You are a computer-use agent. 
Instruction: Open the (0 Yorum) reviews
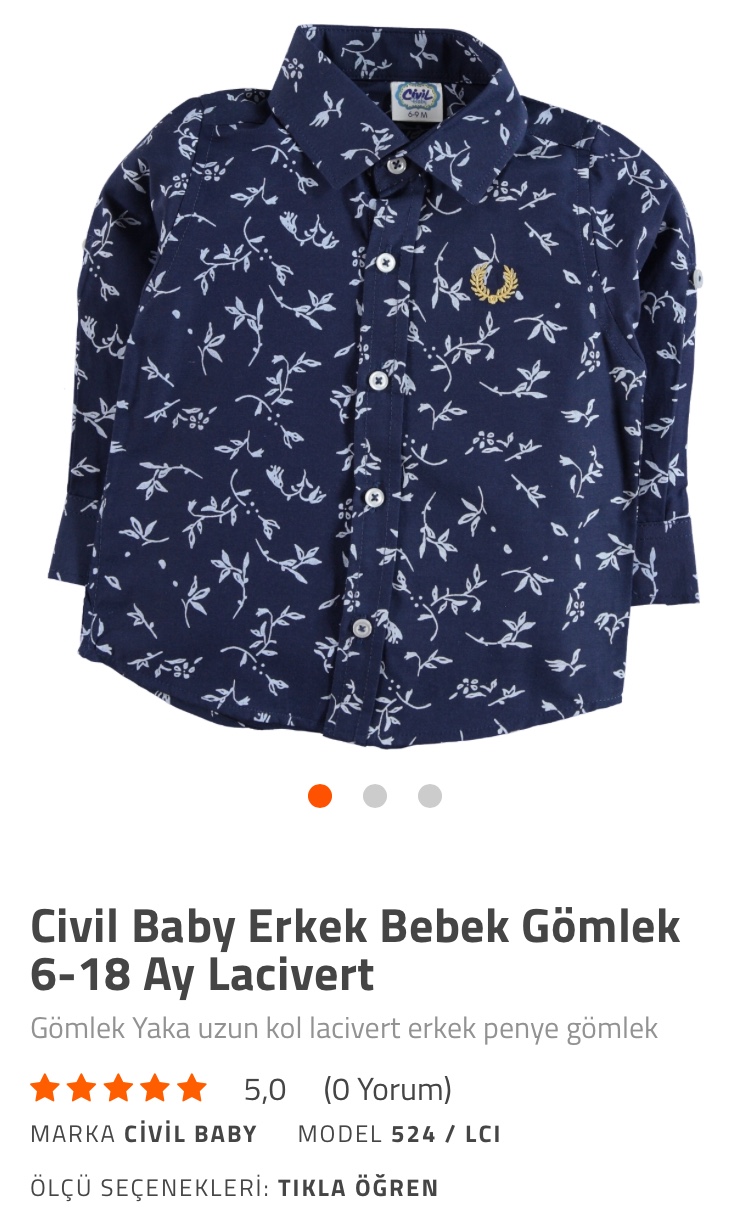387,1089
